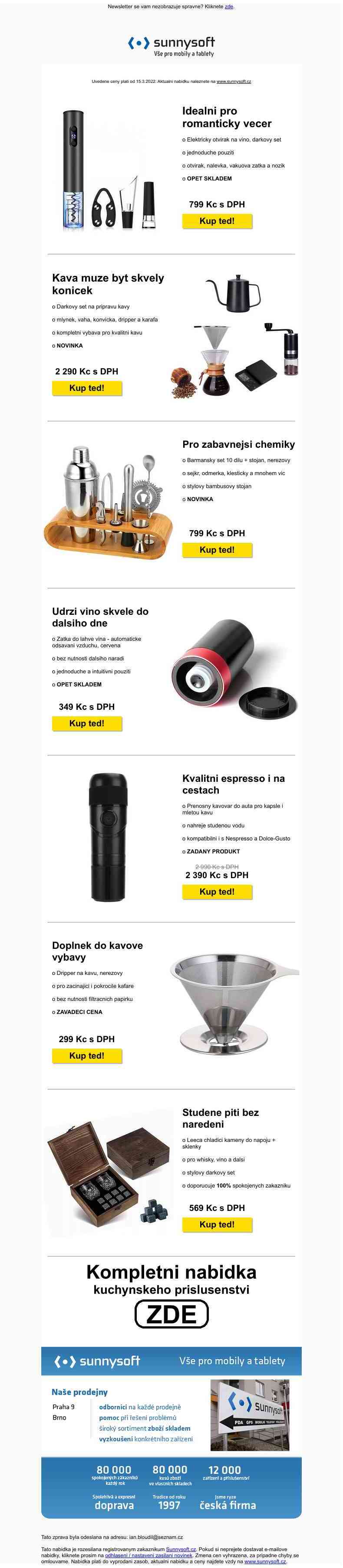Screen dimensions: 343x1568
Task: Buy the 299 Kc stainless coffee dripper
Action: (86, 1056)
